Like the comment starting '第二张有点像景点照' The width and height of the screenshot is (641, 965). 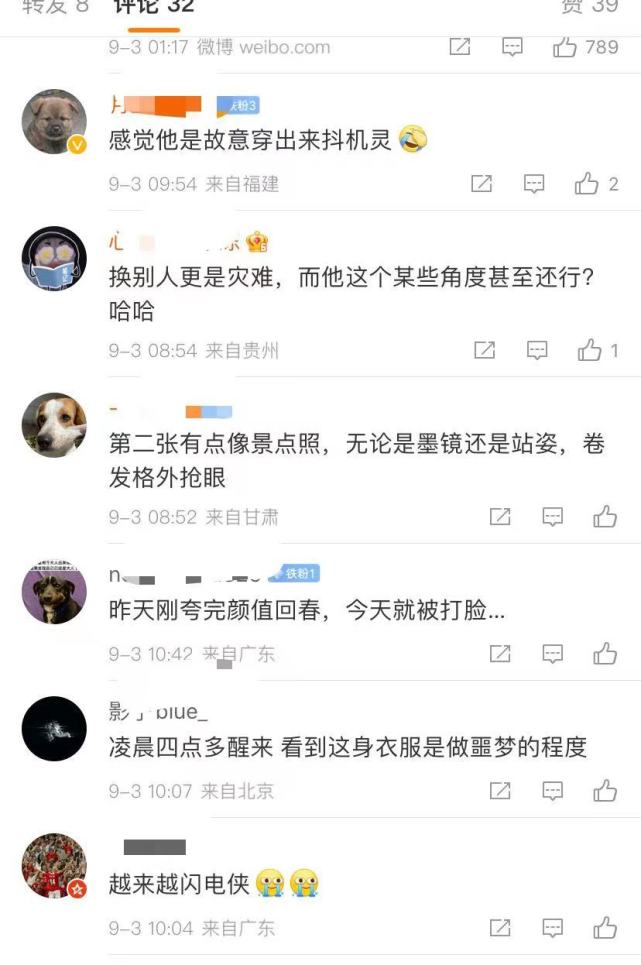point(605,516)
